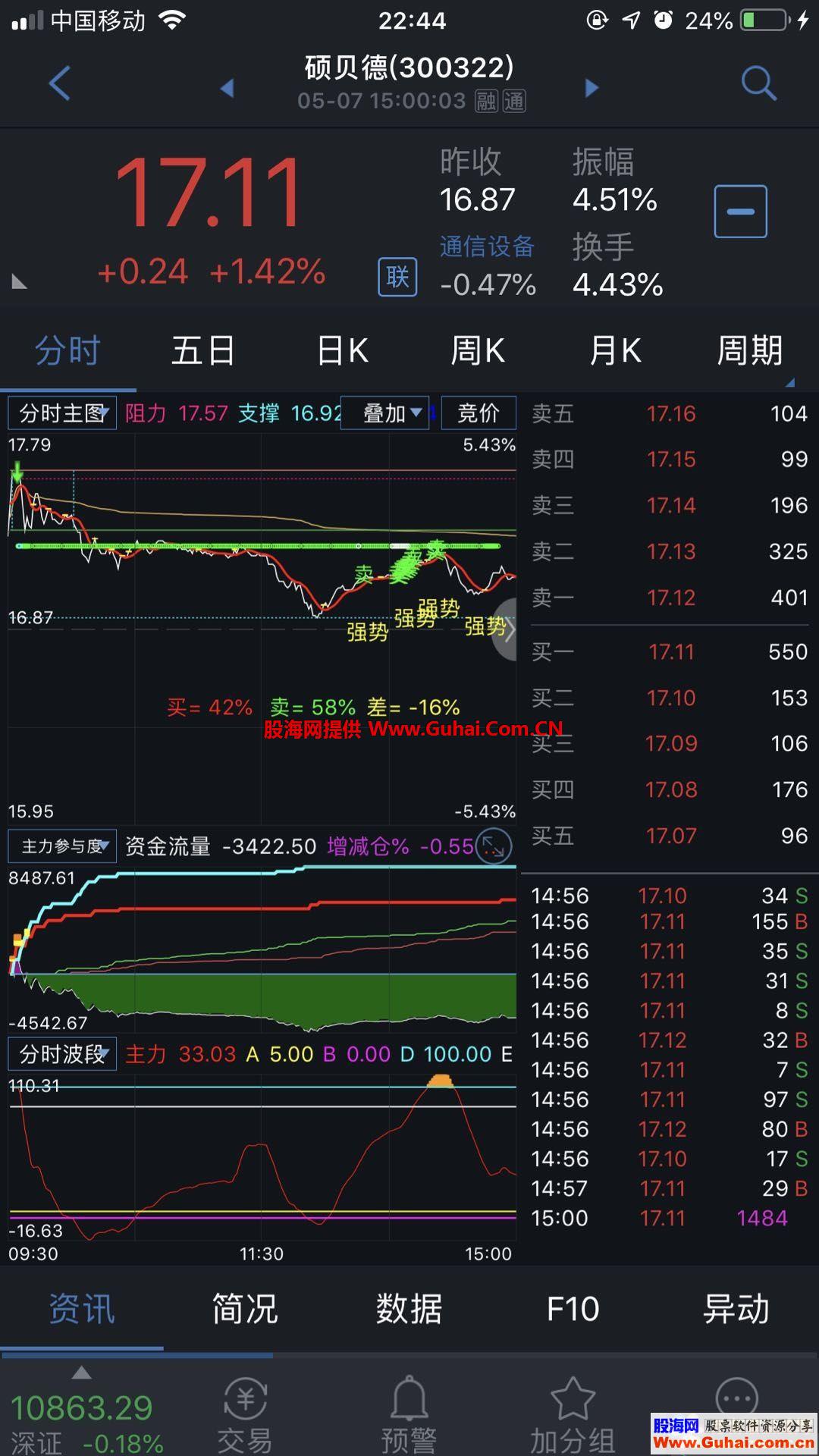Switch to the 日K chart tab
819x1456 pixels.
coord(342,351)
